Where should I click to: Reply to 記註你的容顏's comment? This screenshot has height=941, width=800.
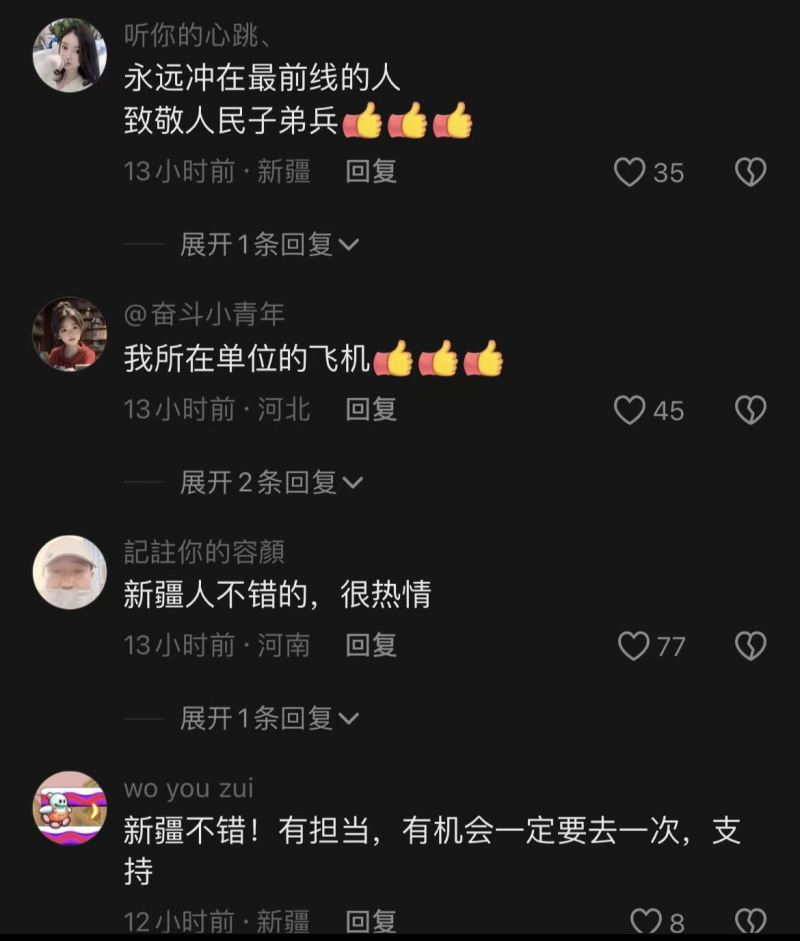[x=371, y=645]
